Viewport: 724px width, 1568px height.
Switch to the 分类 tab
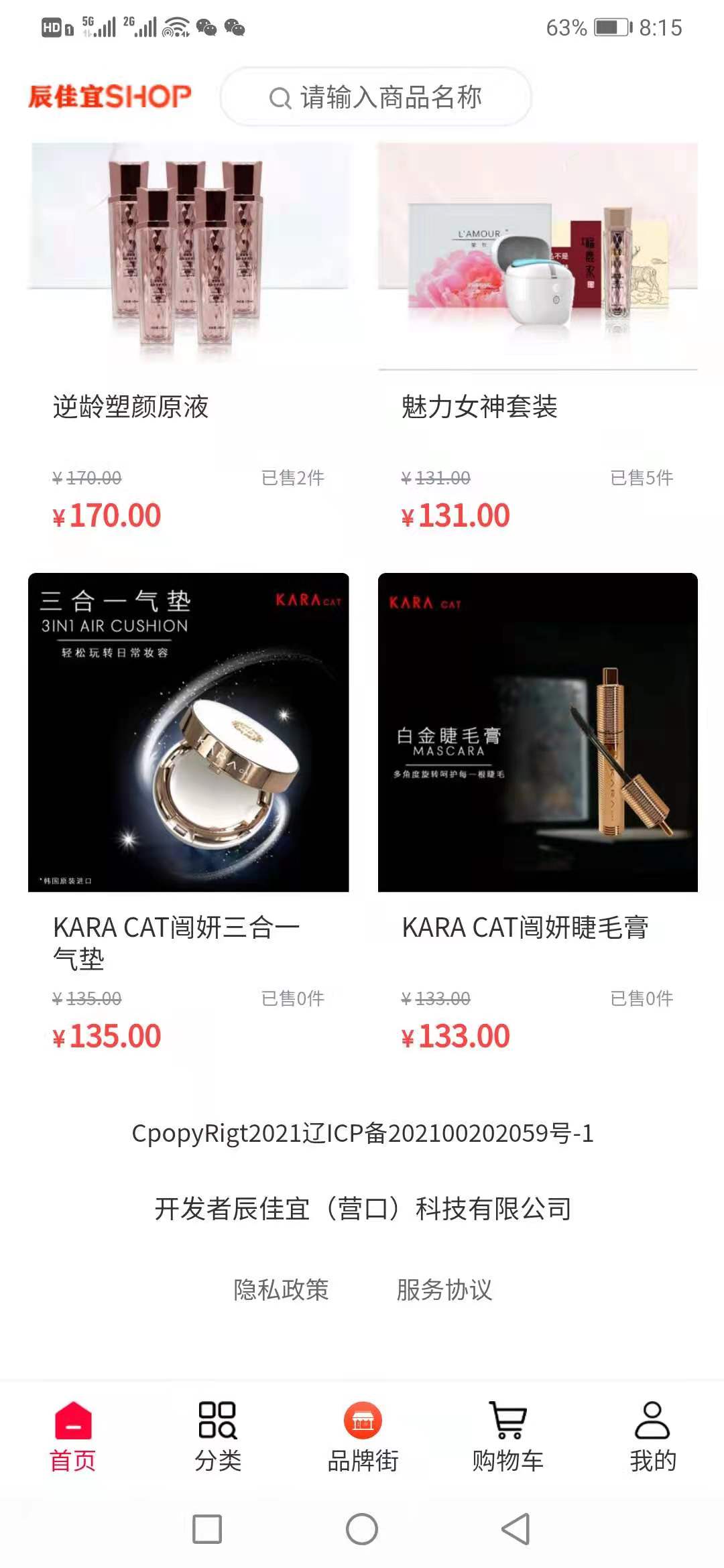click(x=218, y=1436)
